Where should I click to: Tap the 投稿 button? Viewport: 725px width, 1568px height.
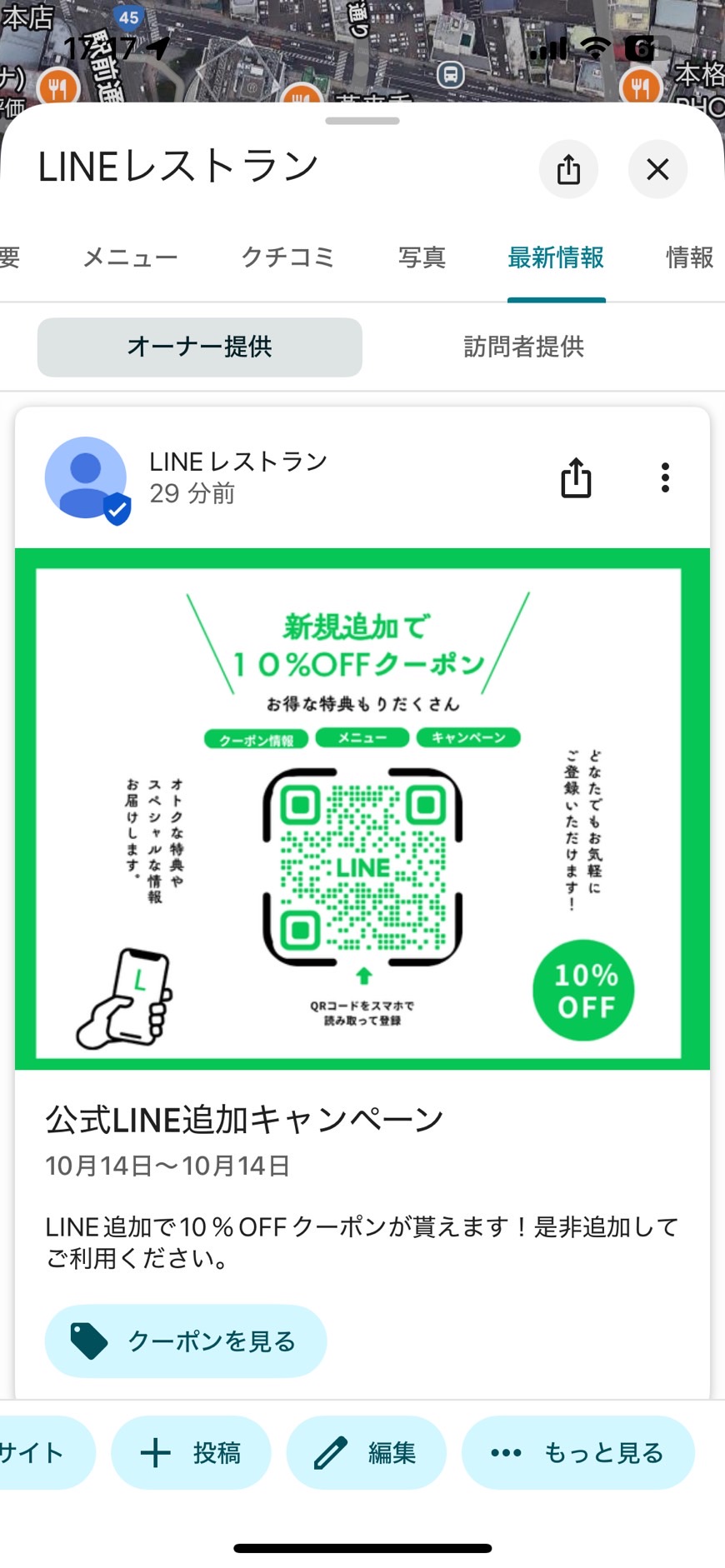click(x=191, y=1452)
